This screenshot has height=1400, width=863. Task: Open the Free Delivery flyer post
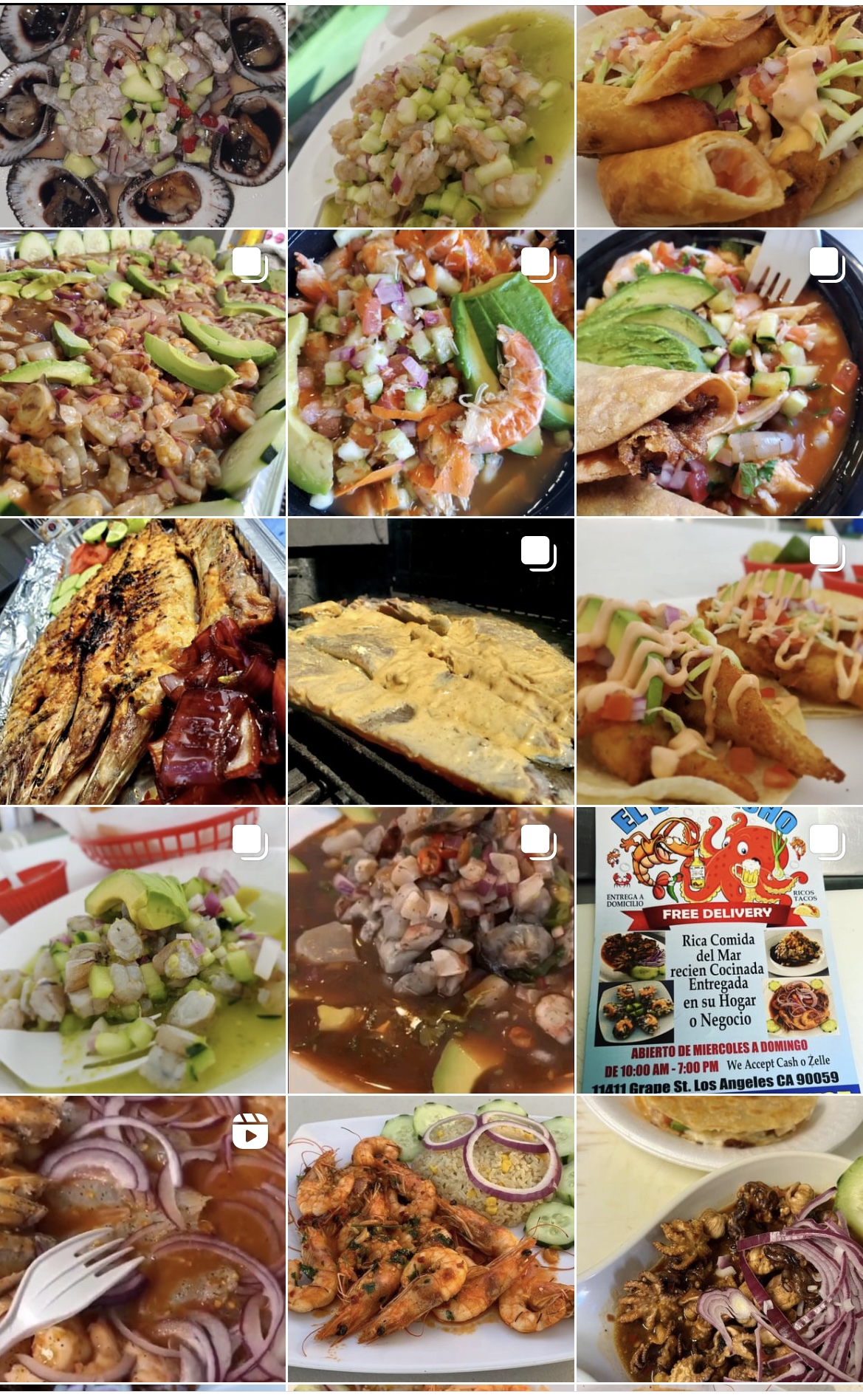click(719, 950)
